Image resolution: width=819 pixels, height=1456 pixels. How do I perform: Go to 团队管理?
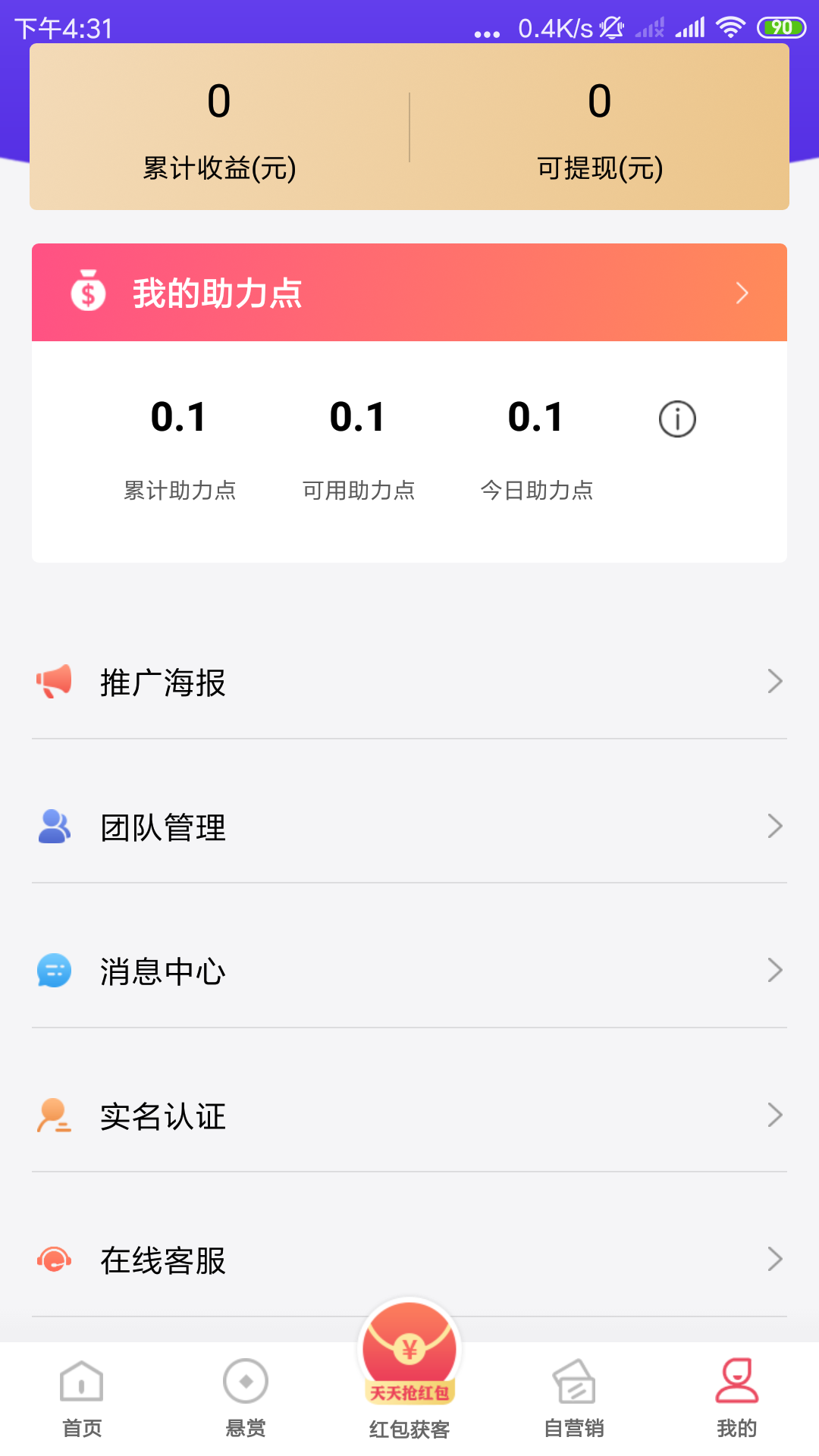click(x=409, y=826)
